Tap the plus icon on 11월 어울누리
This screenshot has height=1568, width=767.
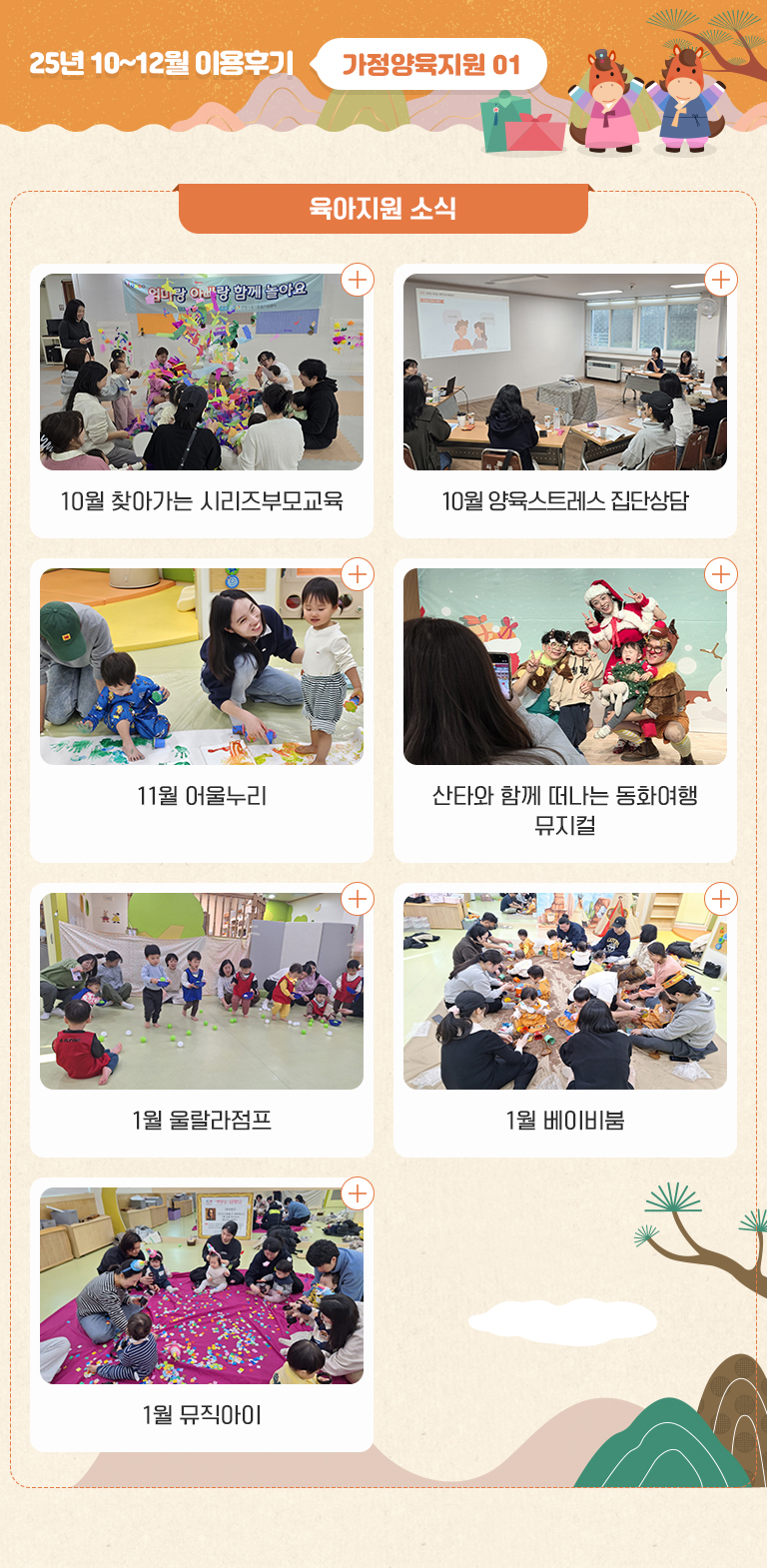[x=358, y=574]
